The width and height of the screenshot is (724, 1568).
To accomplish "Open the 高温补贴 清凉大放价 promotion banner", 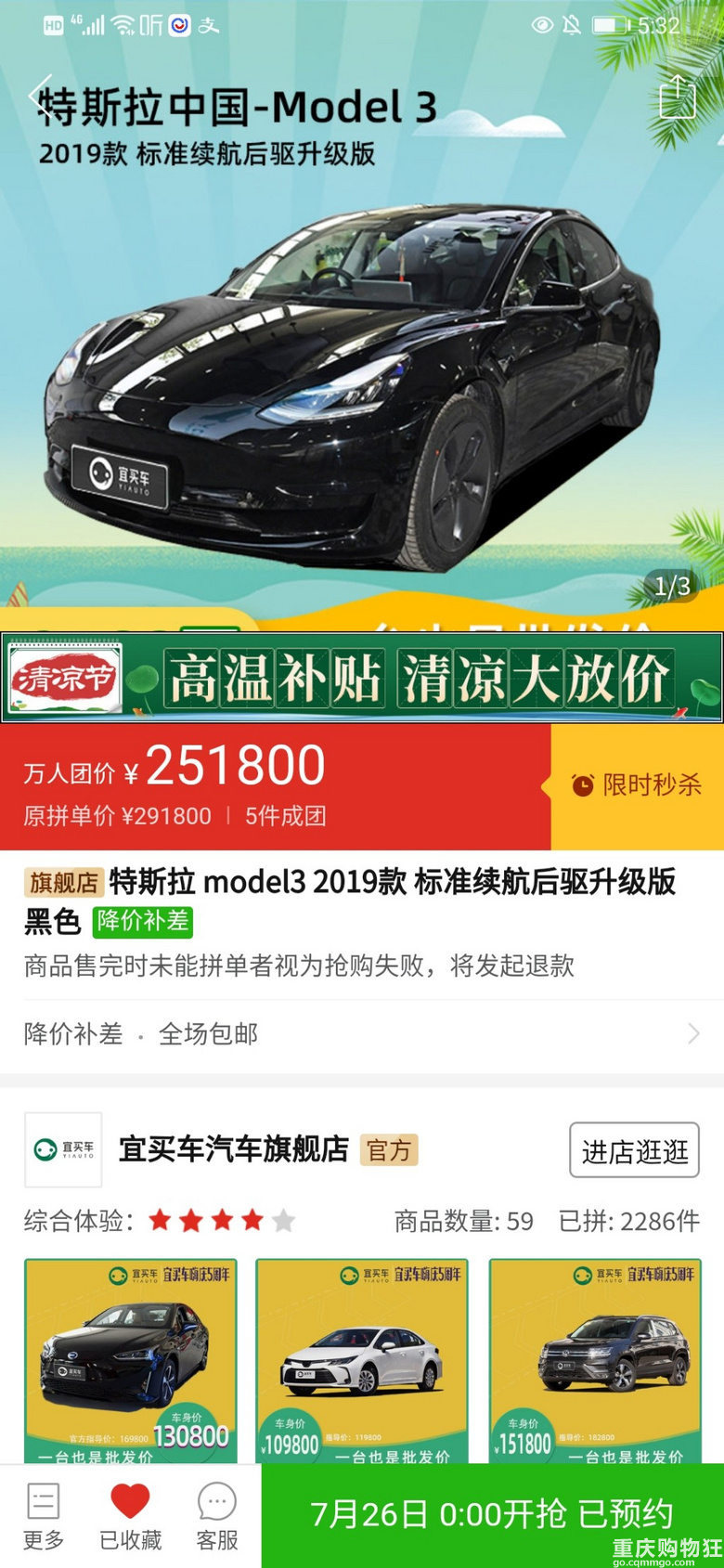I will point(362,678).
